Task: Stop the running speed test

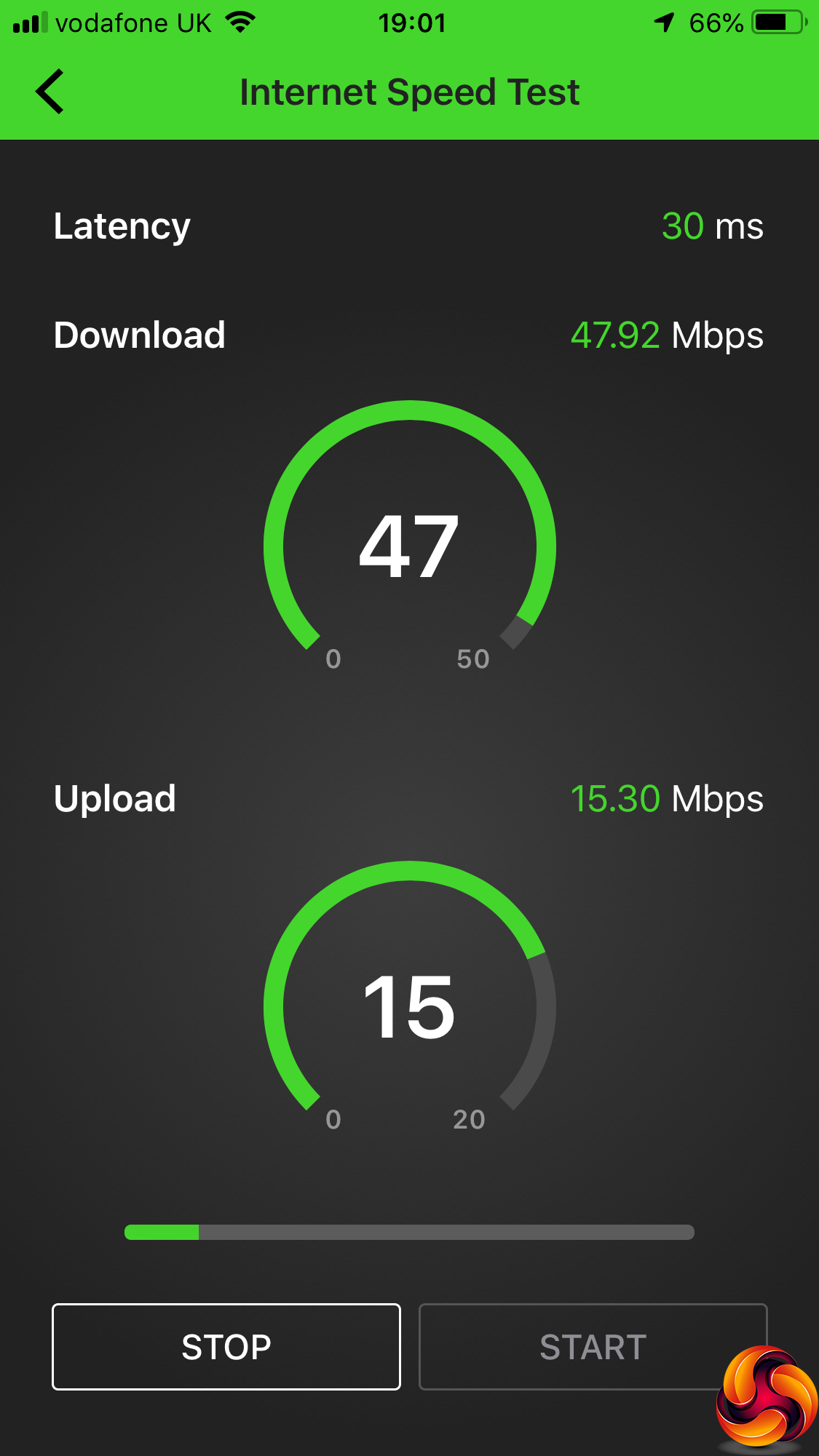Action: point(226,1347)
